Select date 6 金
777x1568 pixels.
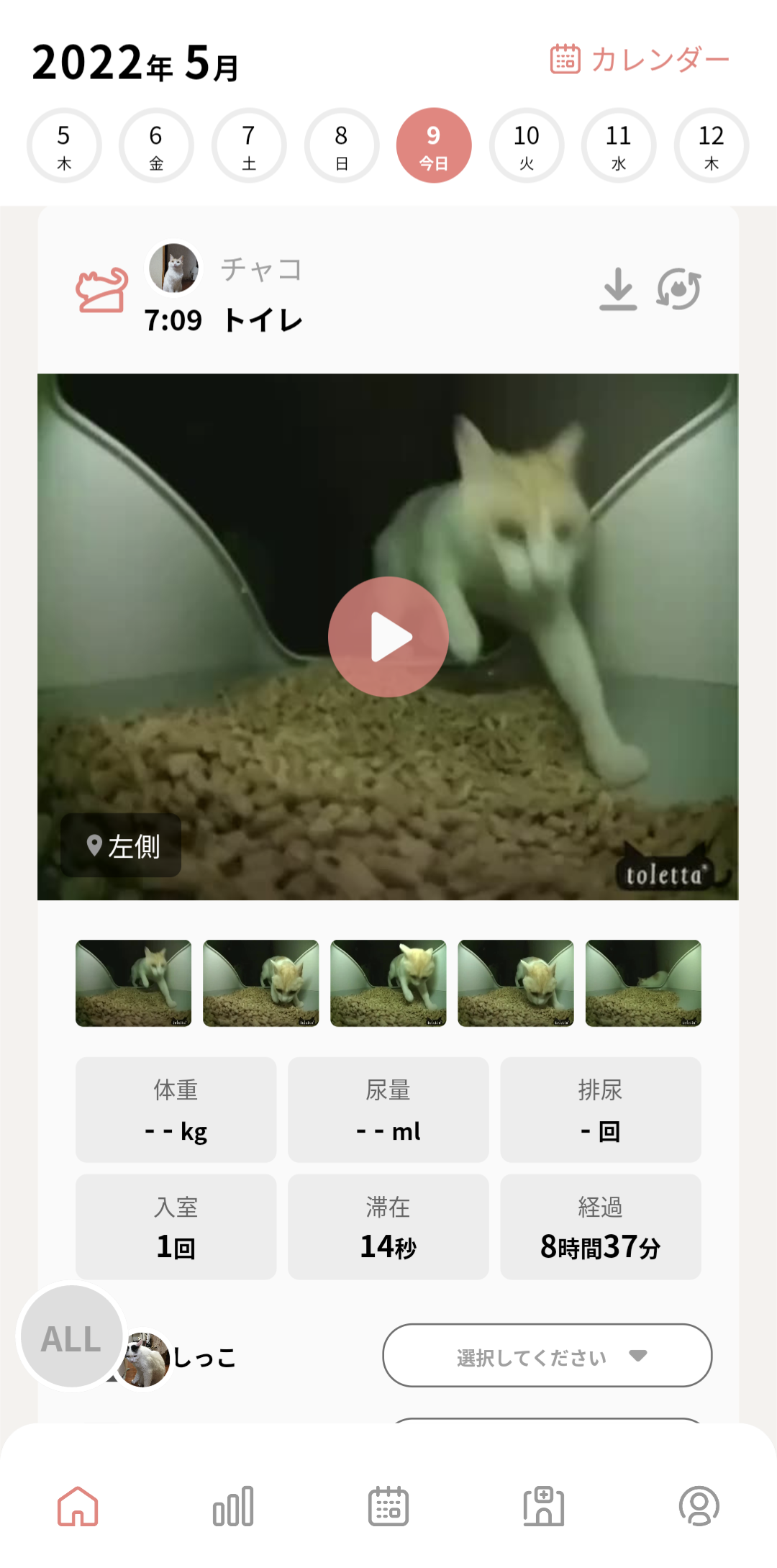coord(156,145)
